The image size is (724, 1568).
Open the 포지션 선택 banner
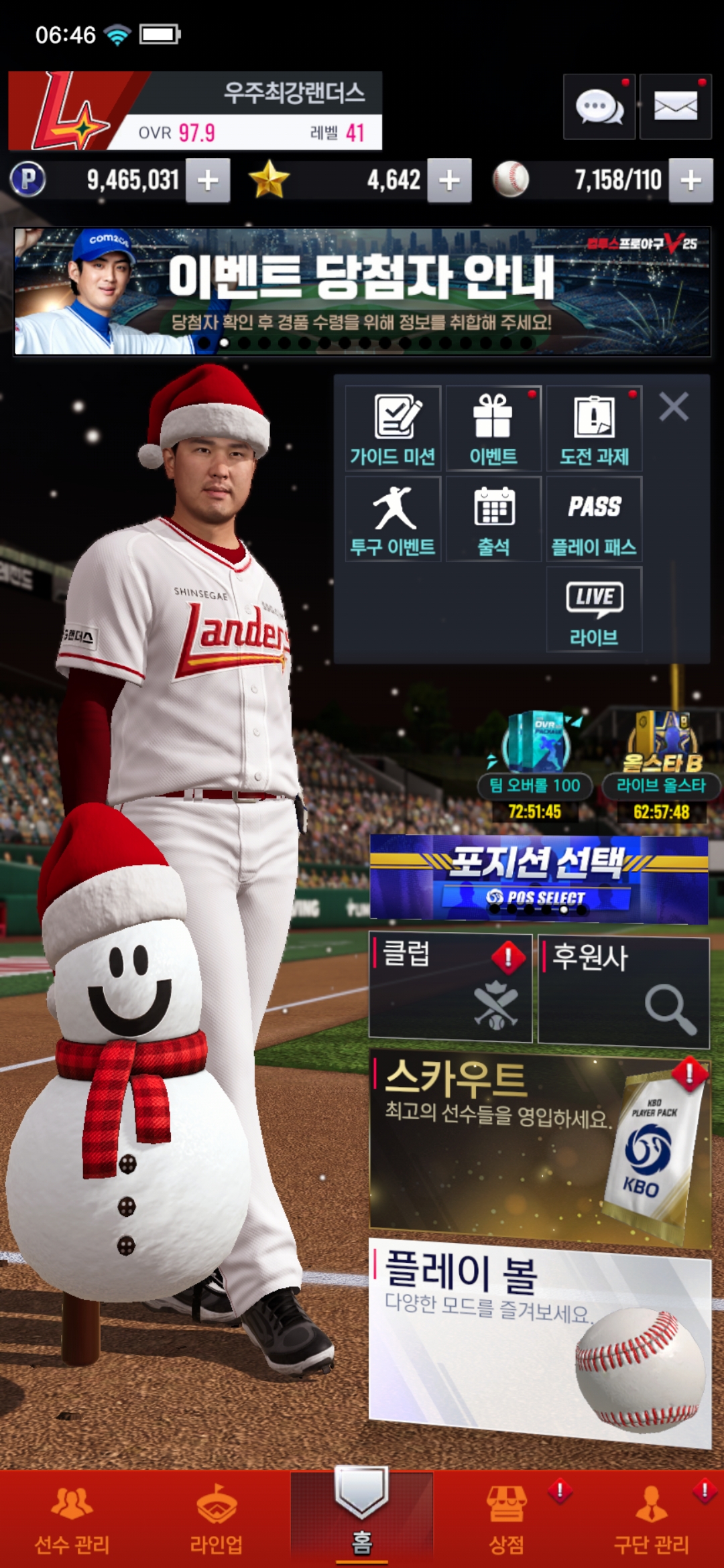[x=539, y=879]
